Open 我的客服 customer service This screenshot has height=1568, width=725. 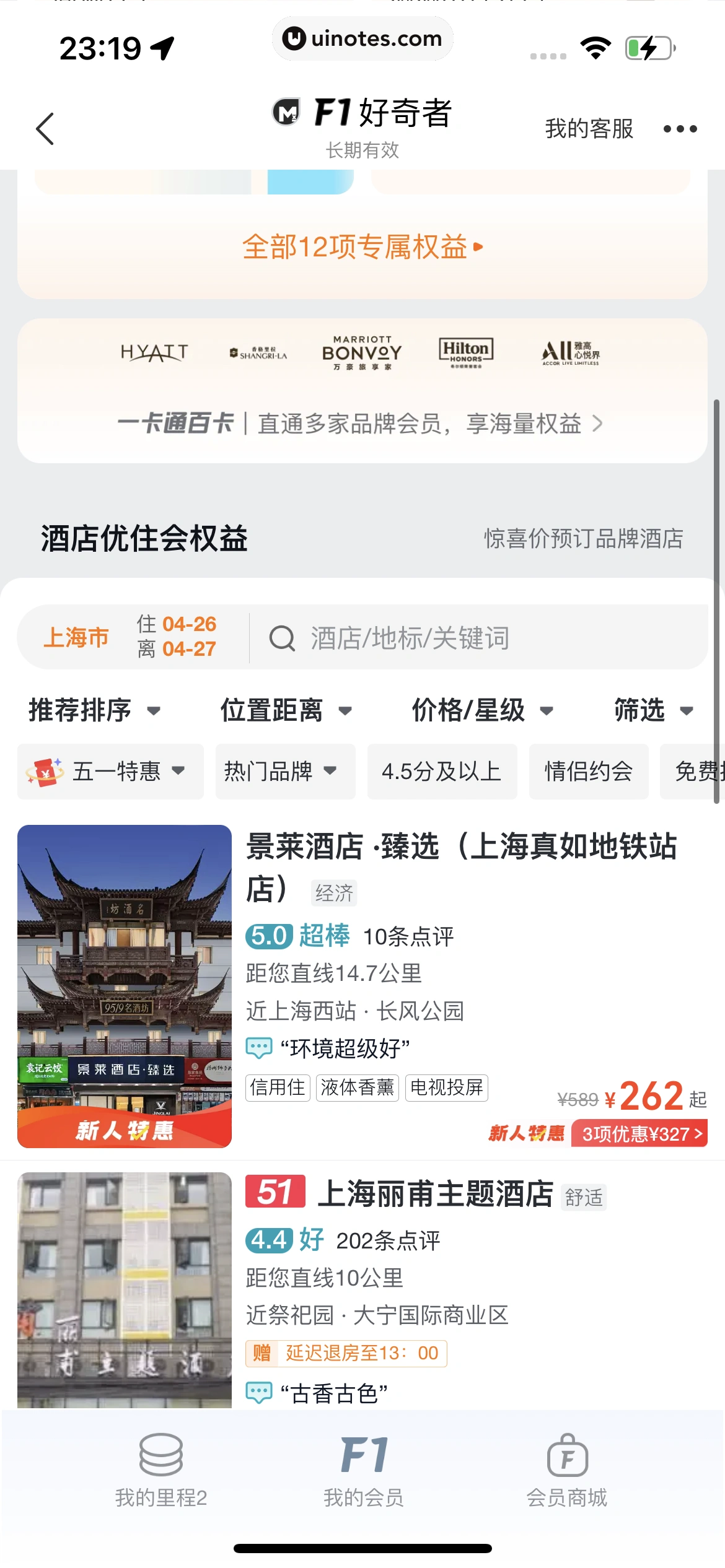tap(587, 129)
